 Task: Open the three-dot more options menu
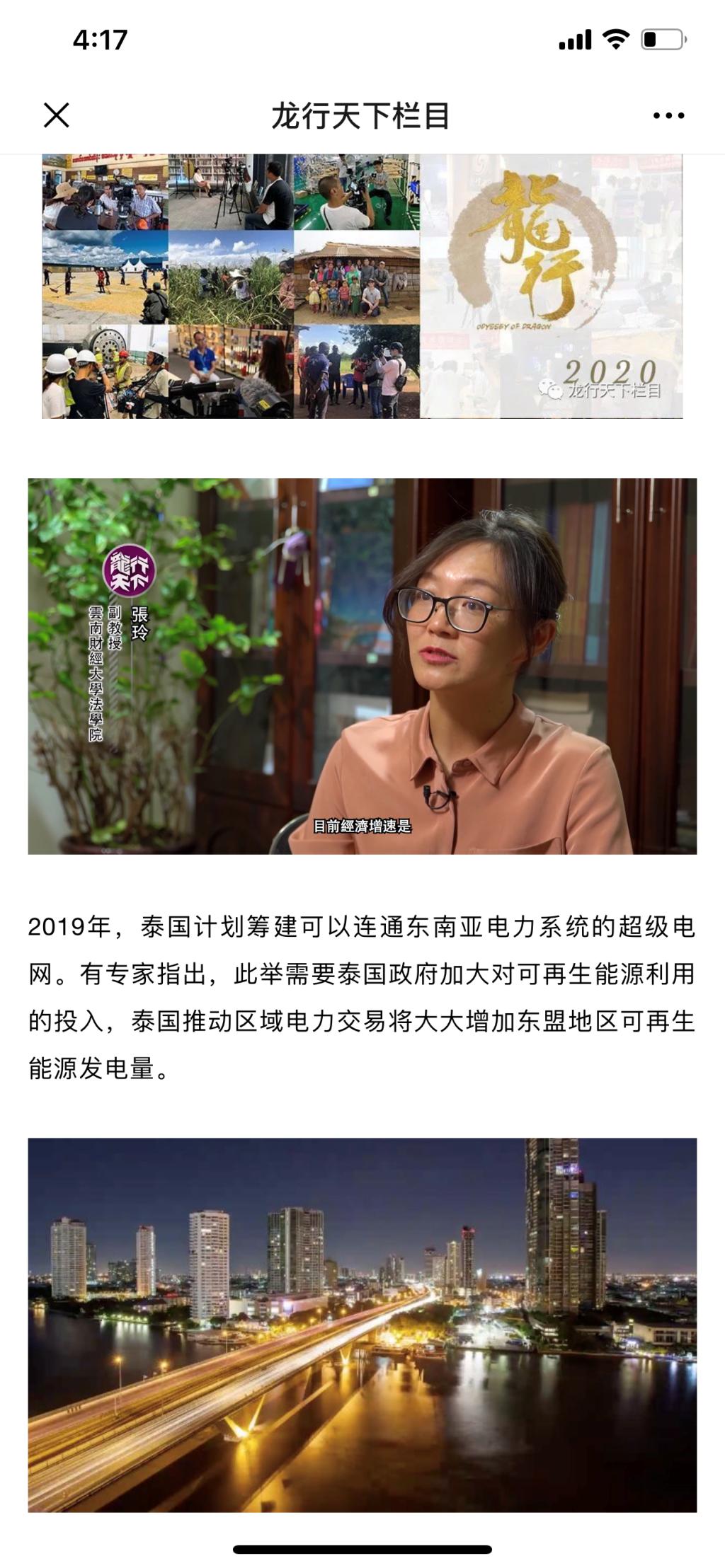click(x=668, y=115)
